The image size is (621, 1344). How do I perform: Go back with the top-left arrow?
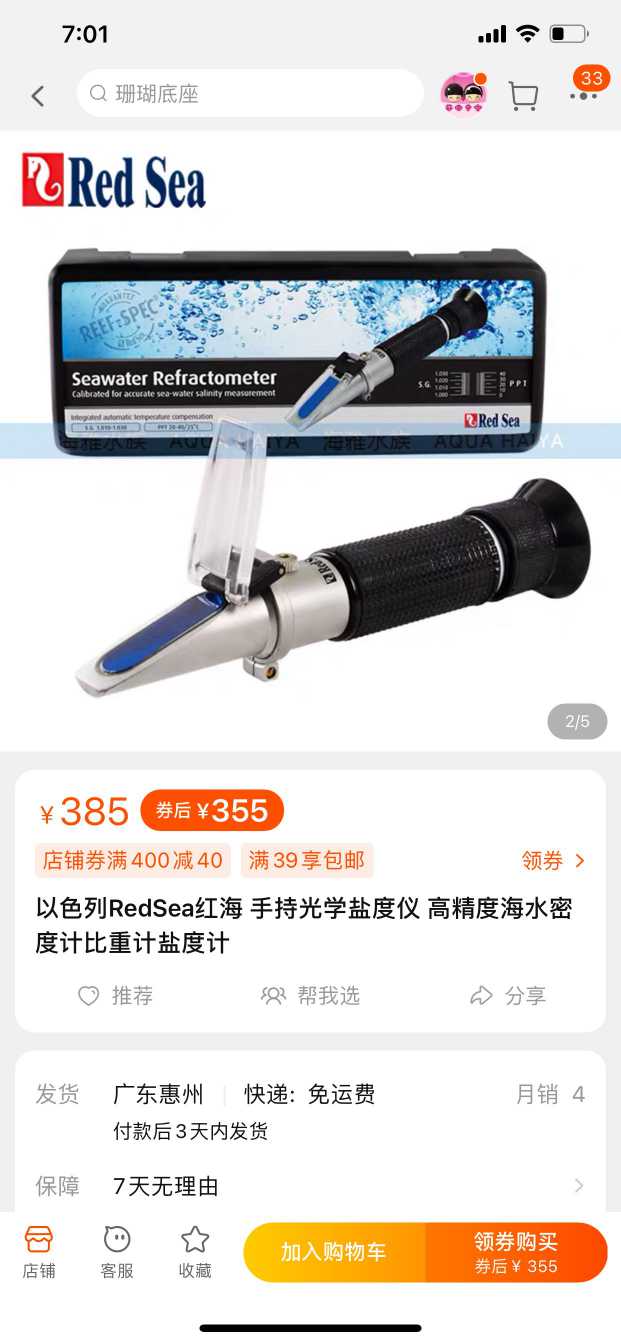[x=38, y=95]
